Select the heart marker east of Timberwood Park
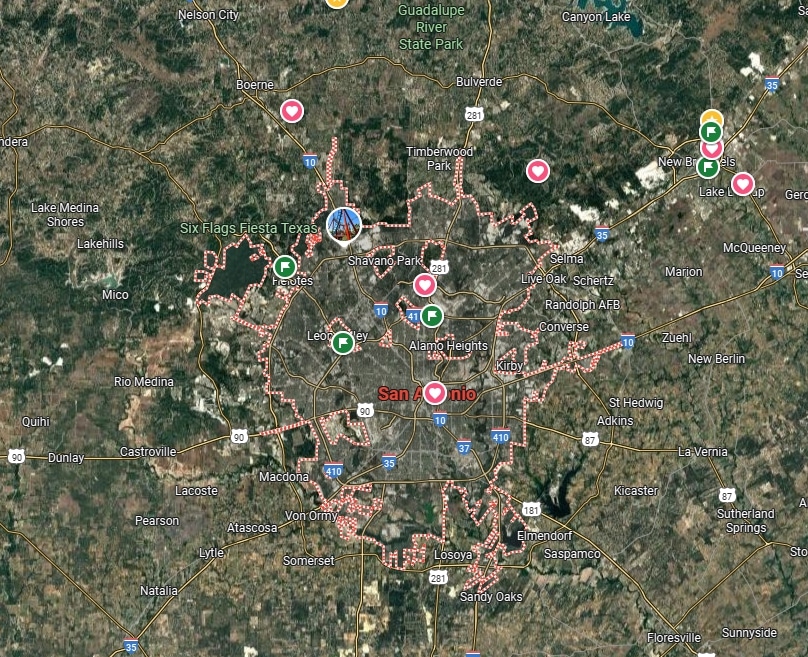 538,170
